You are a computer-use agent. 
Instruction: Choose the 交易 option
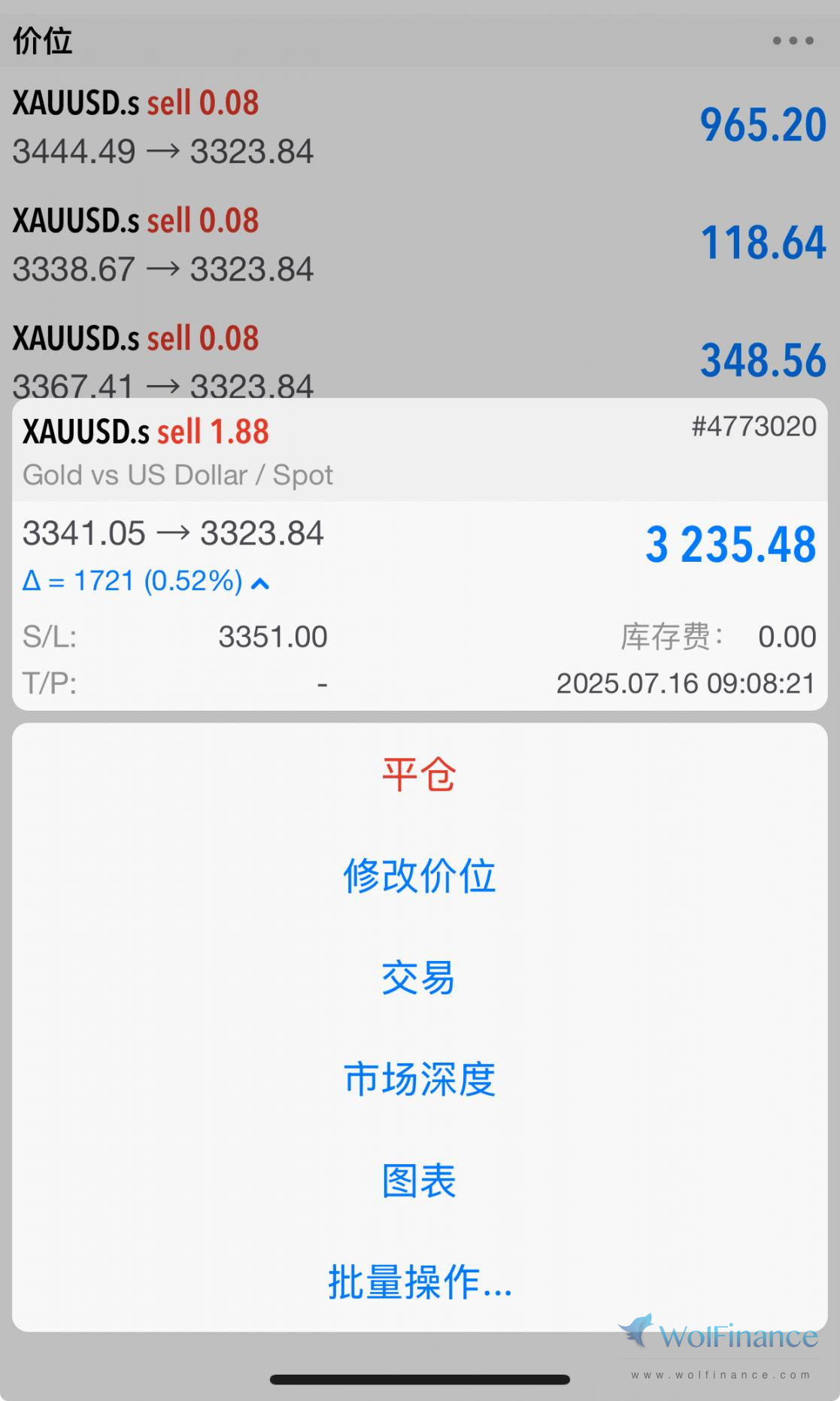pos(420,978)
